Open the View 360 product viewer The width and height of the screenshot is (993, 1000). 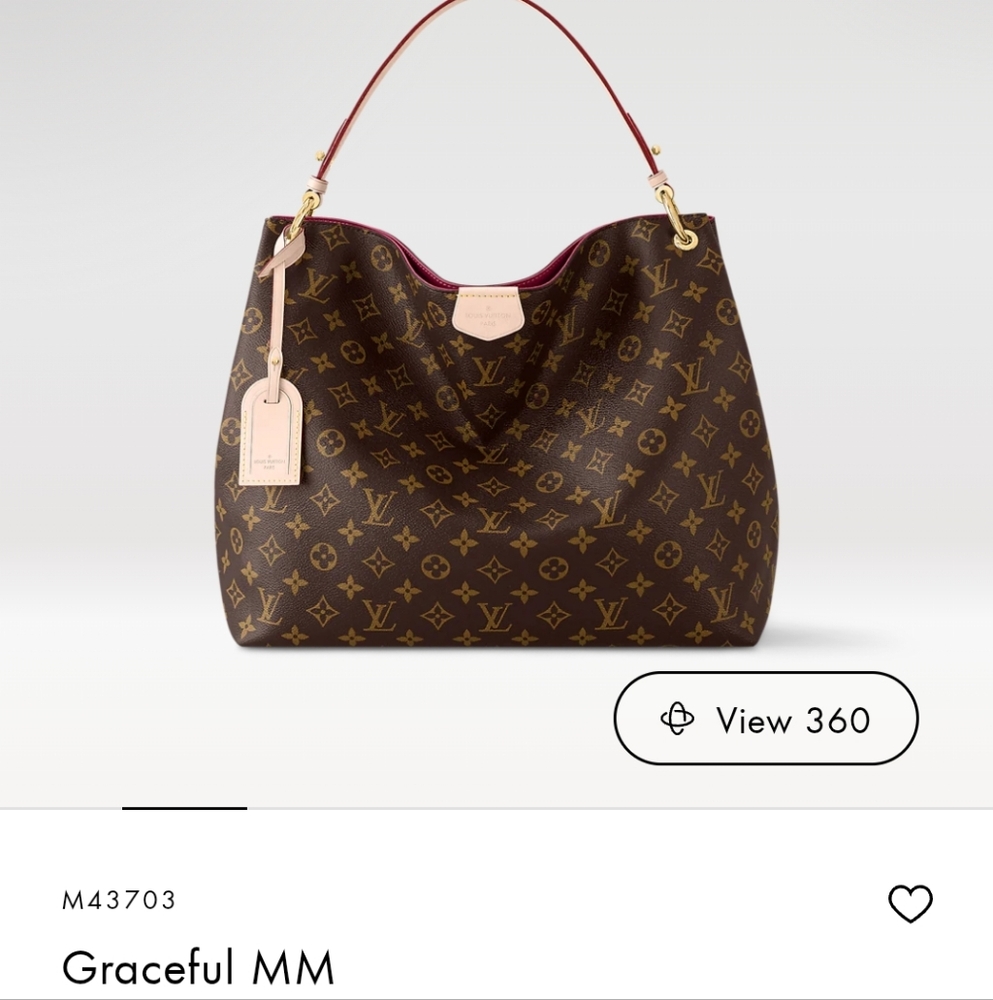767,719
